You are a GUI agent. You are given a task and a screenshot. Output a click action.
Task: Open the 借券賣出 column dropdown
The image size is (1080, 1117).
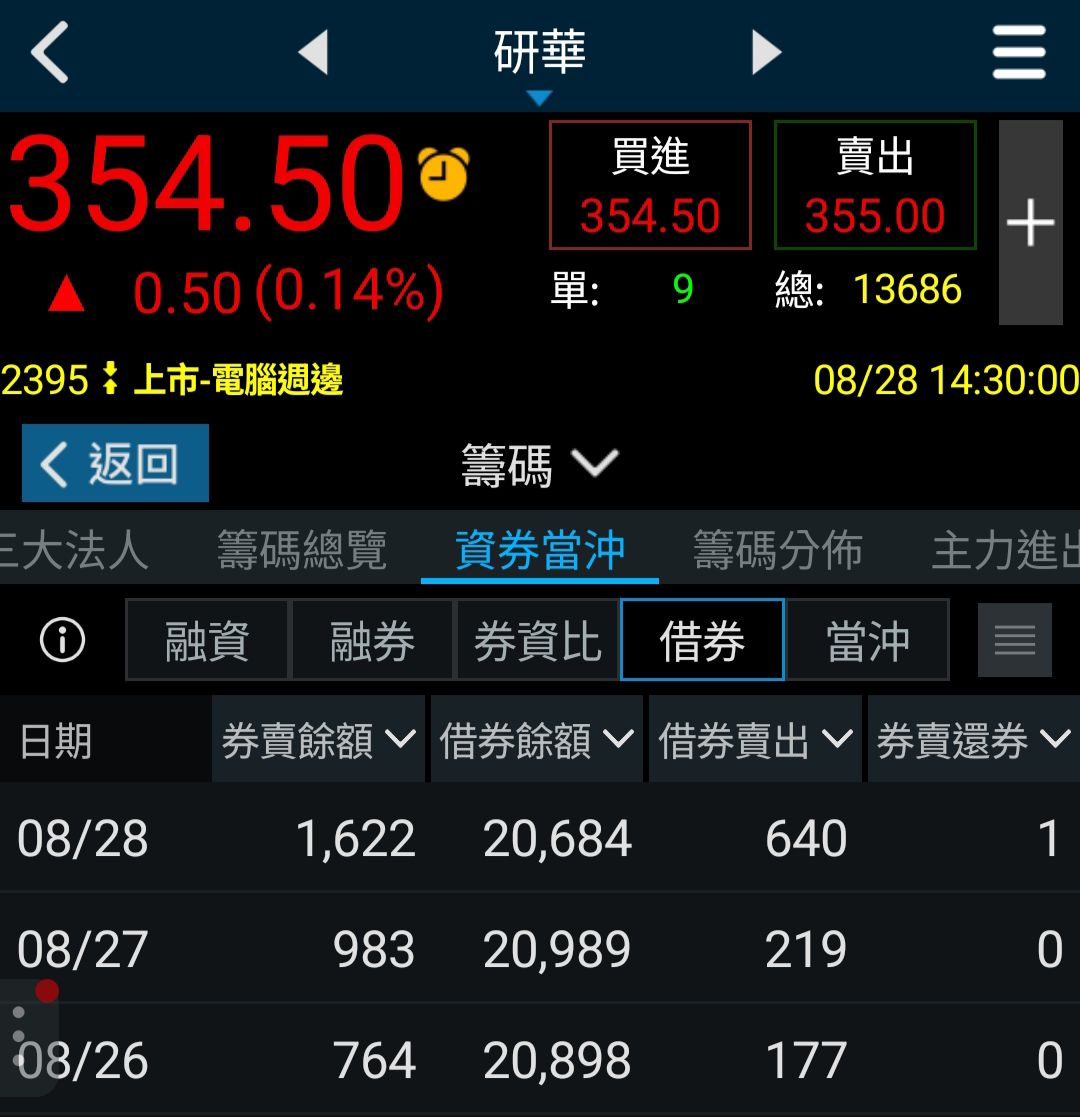[x=755, y=741]
